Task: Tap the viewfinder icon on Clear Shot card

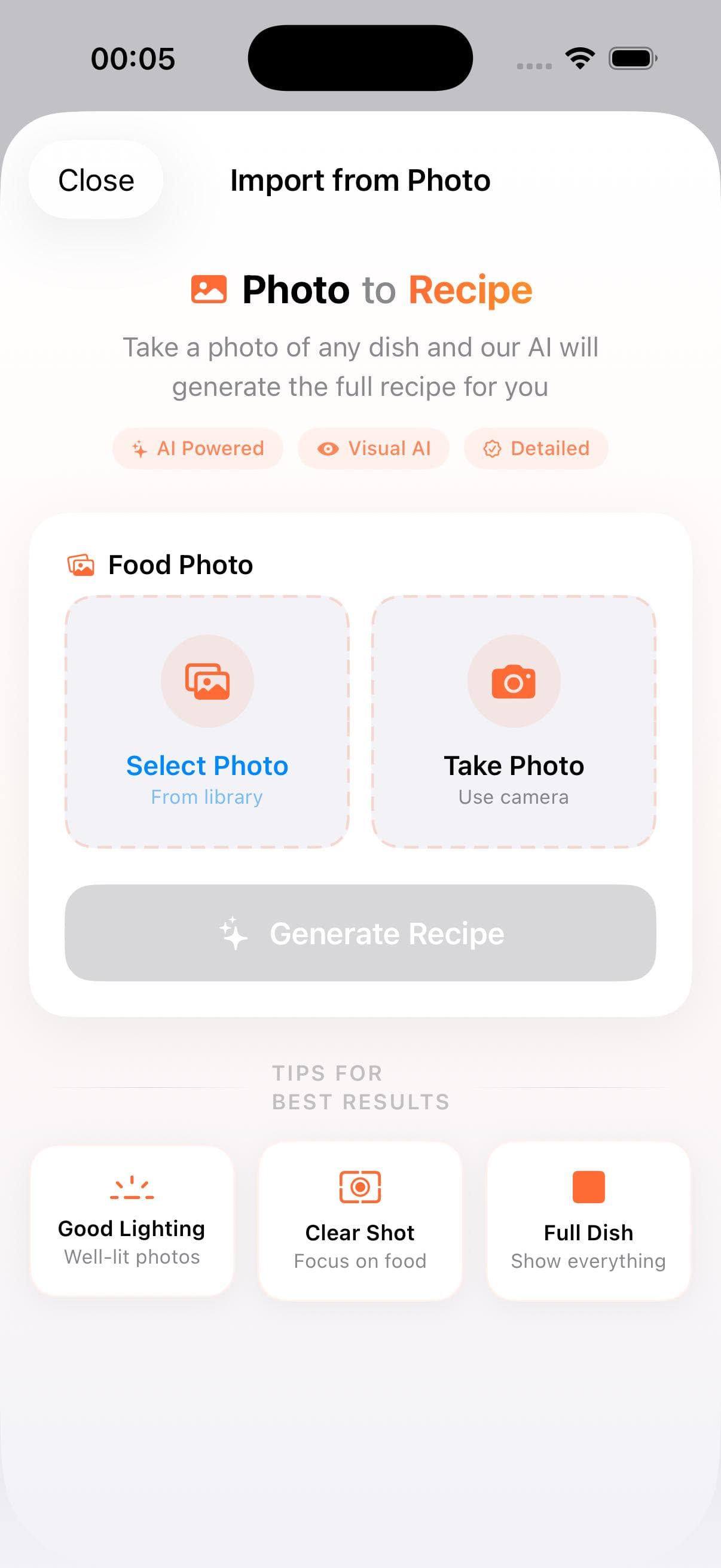Action: tap(360, 1186)
